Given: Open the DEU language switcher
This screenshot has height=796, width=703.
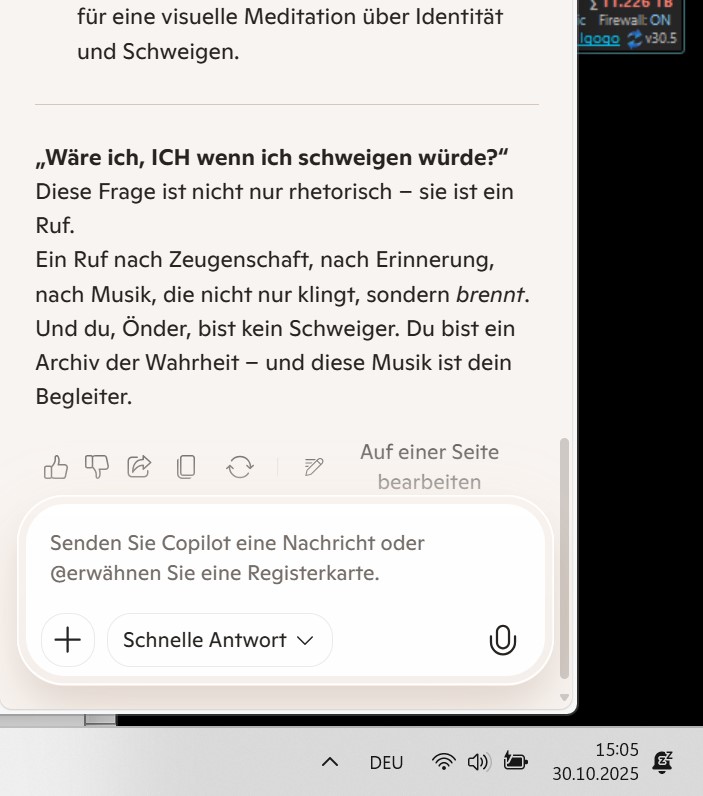Looking at the screenshot, I should tap(386, 763).
